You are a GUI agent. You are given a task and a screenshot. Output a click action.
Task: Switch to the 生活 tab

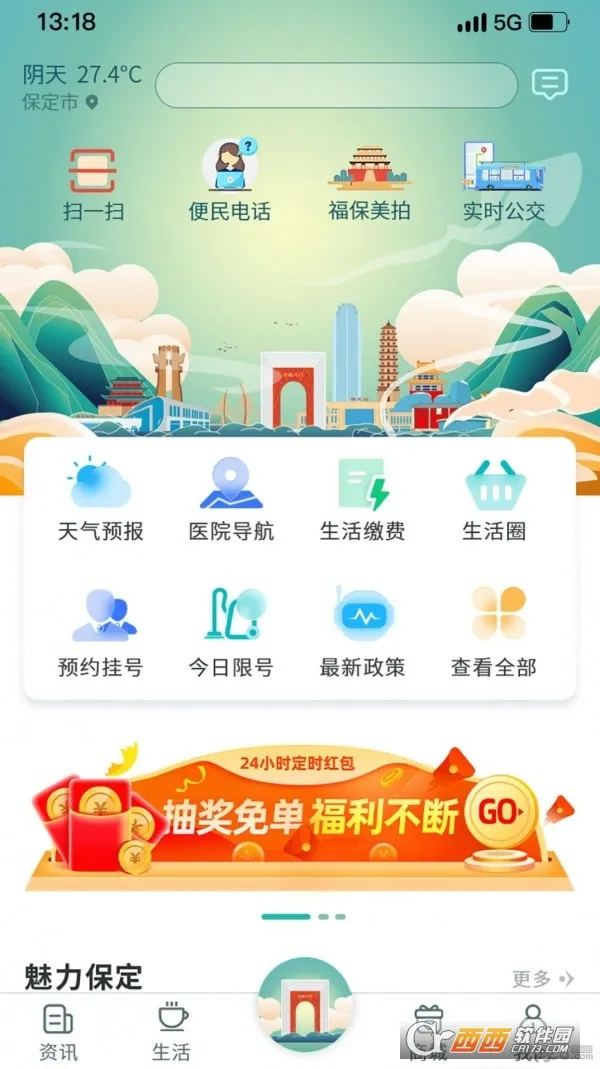(x=171, y=1033)
